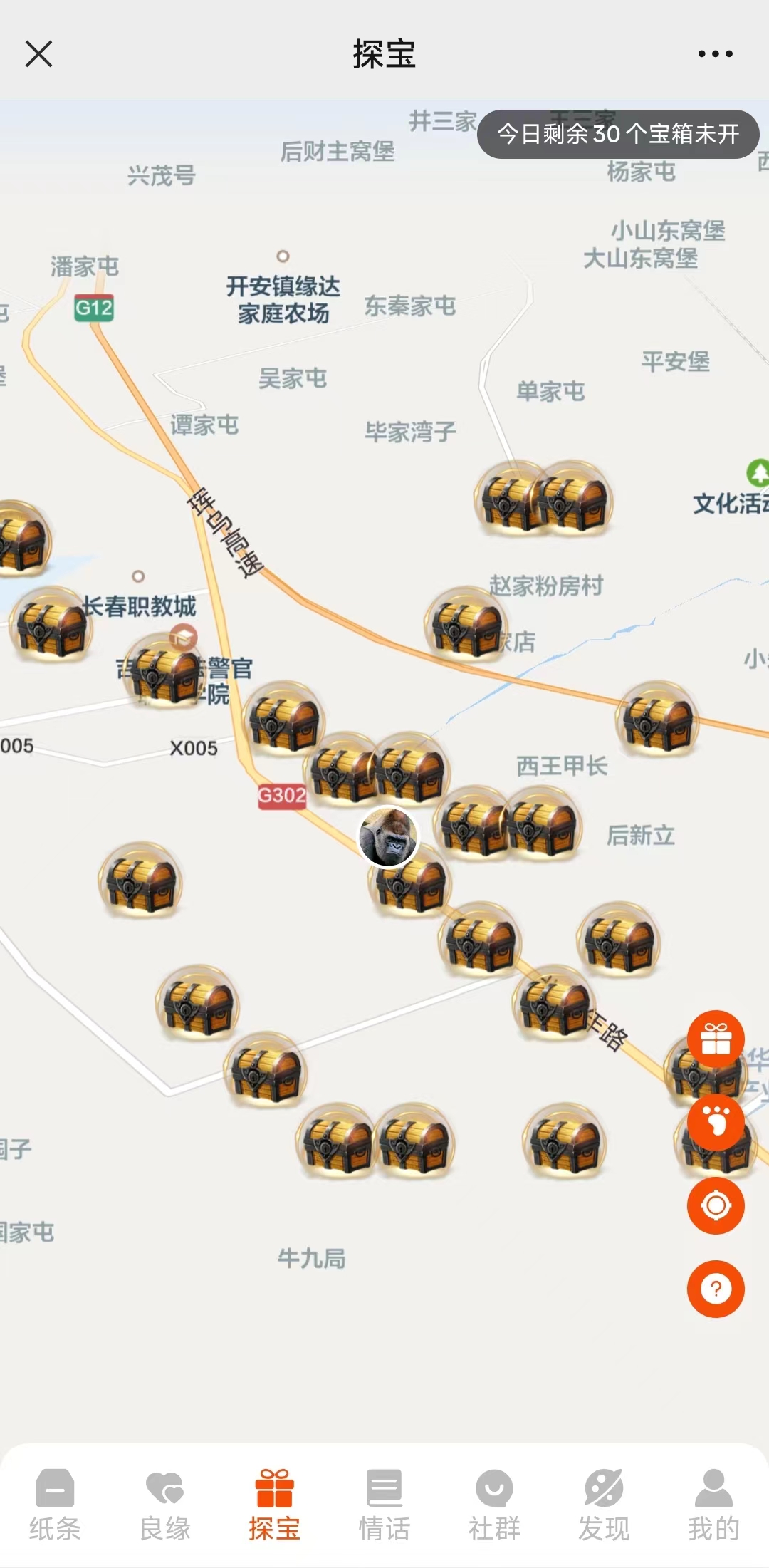Tap the orange gift box button
The width and height of the screenshot is (769, 1568).
click(716, 1039)
